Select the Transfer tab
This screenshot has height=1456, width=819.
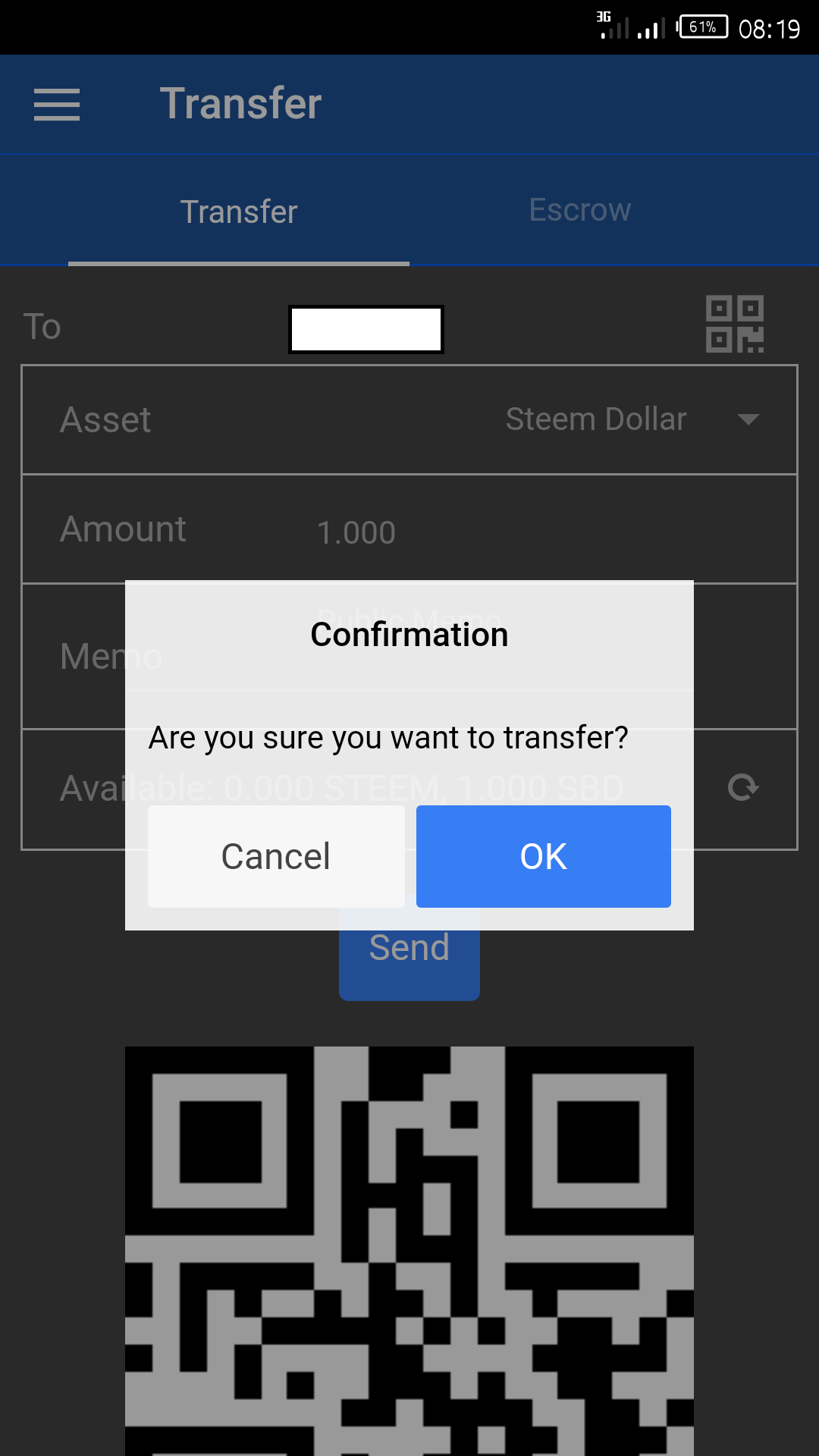click(239, 212)
